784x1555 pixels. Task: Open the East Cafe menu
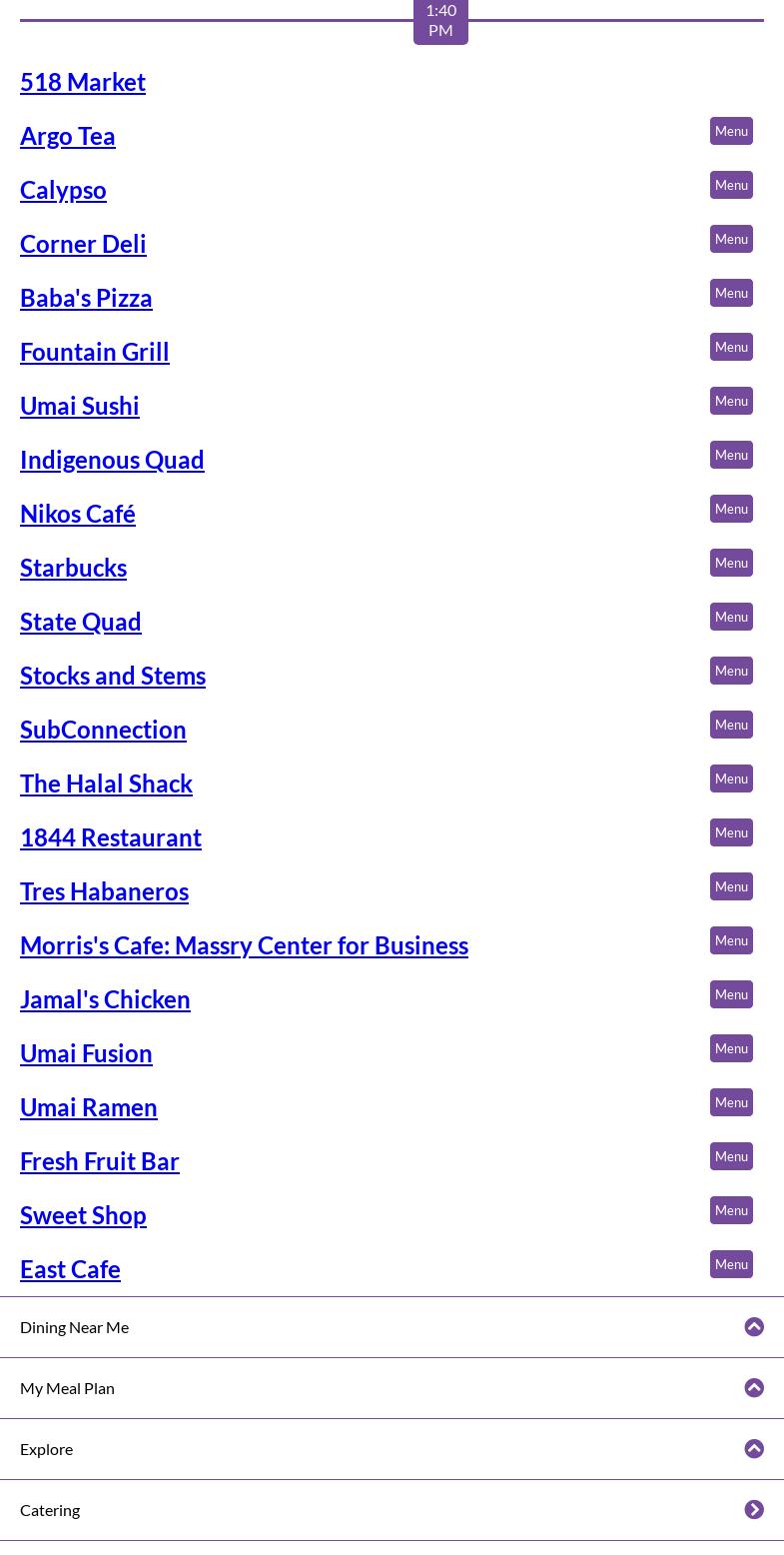[731, 1264]
